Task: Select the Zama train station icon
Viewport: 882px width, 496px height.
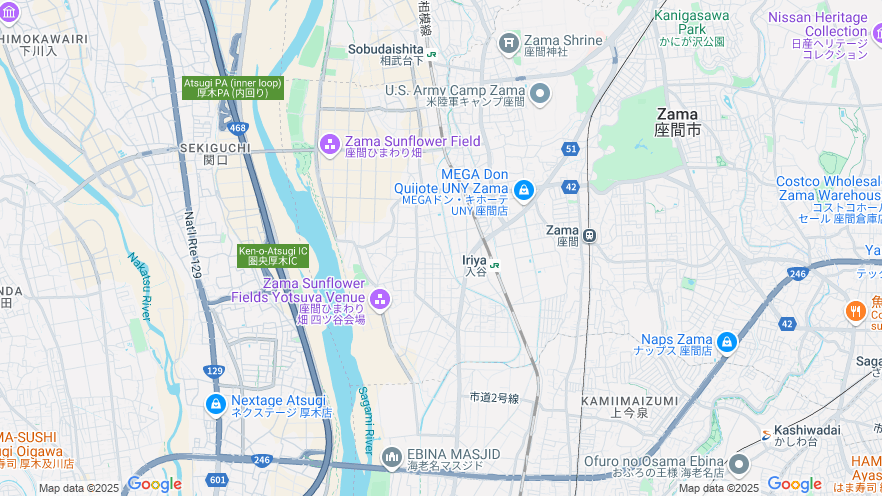Action: tap(590, 236)
